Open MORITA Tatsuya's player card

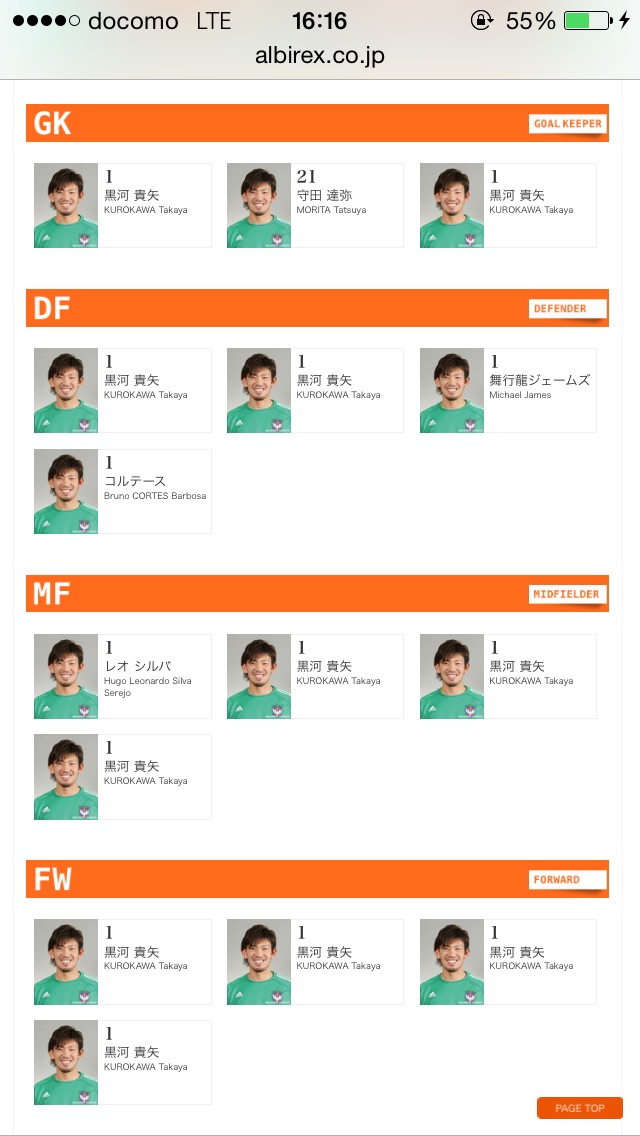(315, 205)
